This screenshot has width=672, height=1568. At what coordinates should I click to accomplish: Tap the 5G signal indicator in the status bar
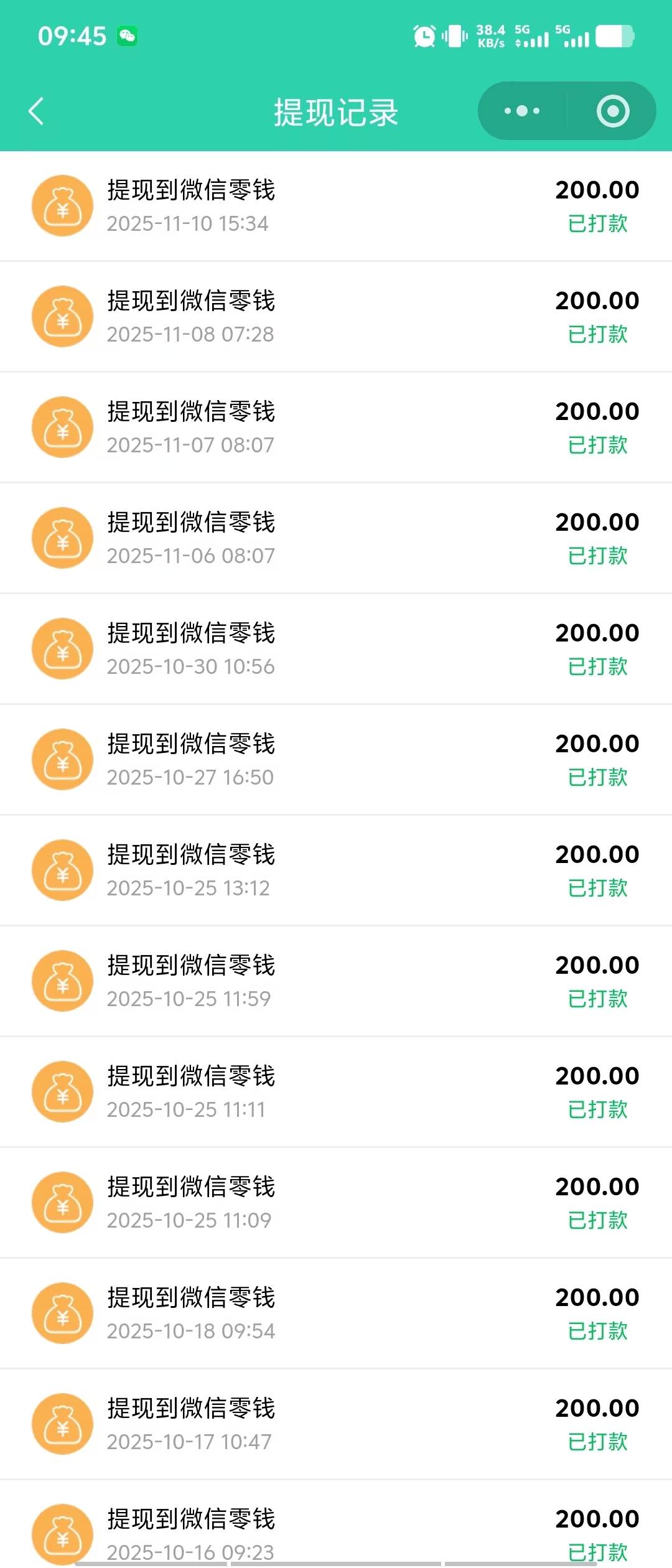coord(528,36)
